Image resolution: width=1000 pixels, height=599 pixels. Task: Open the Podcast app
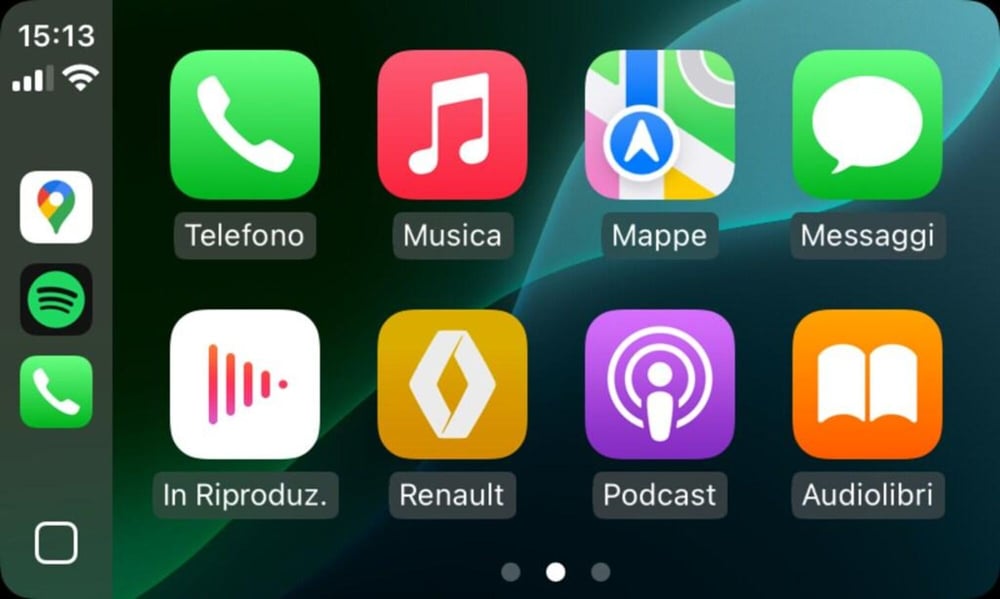[x=659, y=384]
